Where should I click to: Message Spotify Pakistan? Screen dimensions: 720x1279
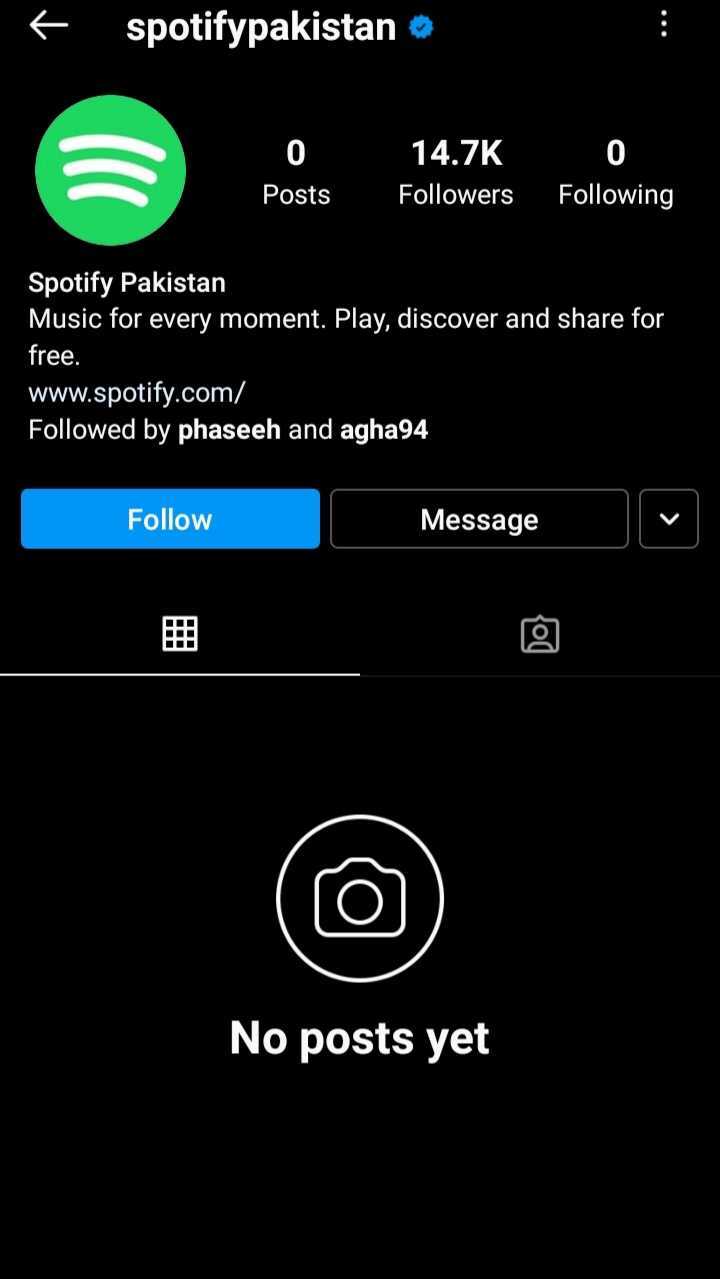click(x=479, y=519)
